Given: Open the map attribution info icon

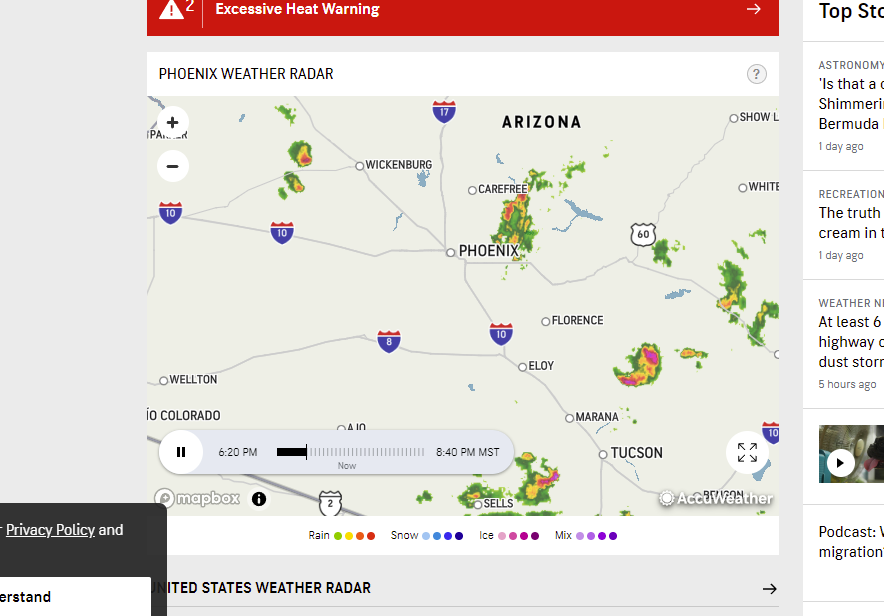Looking at the screenshot, I should click(x=259, y=498).
